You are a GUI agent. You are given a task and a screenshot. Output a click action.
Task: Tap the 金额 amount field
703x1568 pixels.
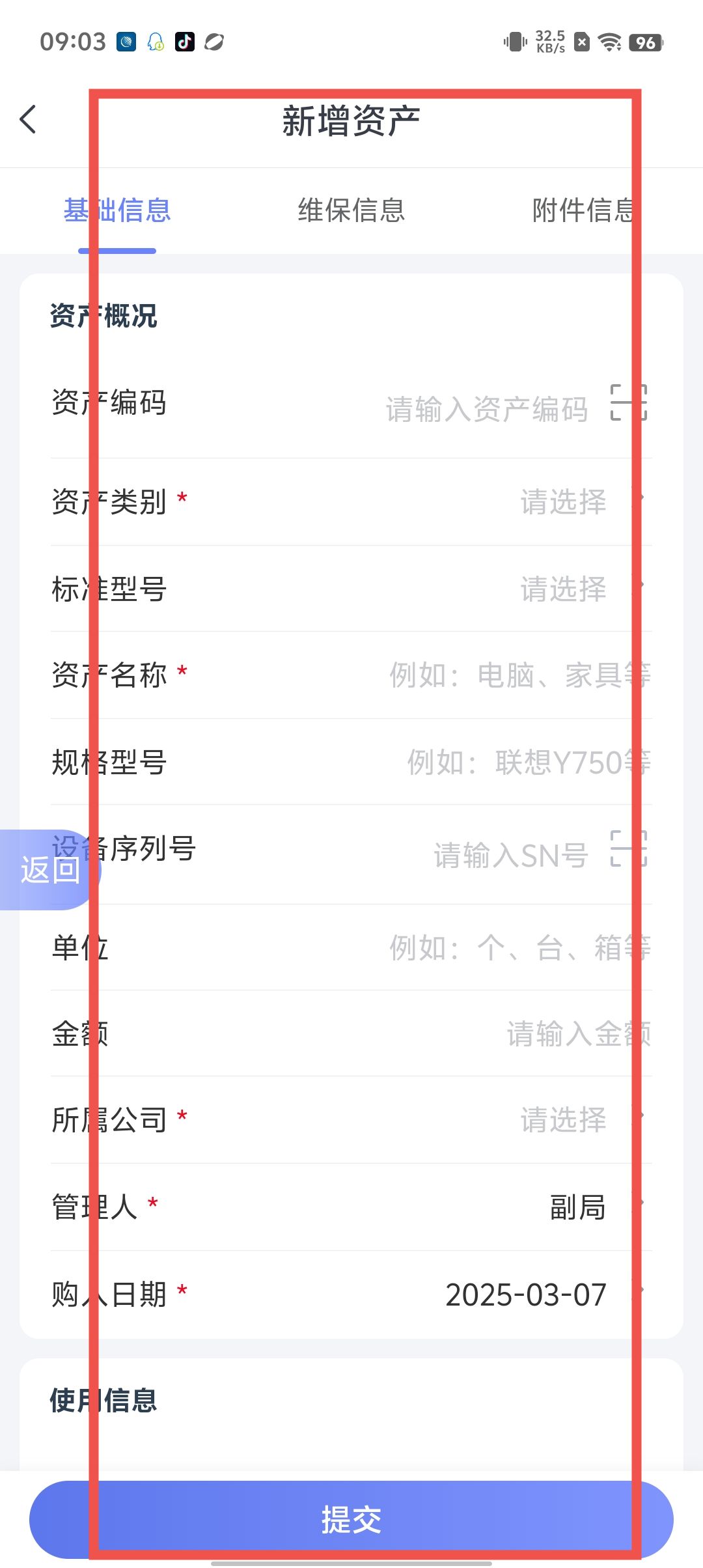point(578,1034)
